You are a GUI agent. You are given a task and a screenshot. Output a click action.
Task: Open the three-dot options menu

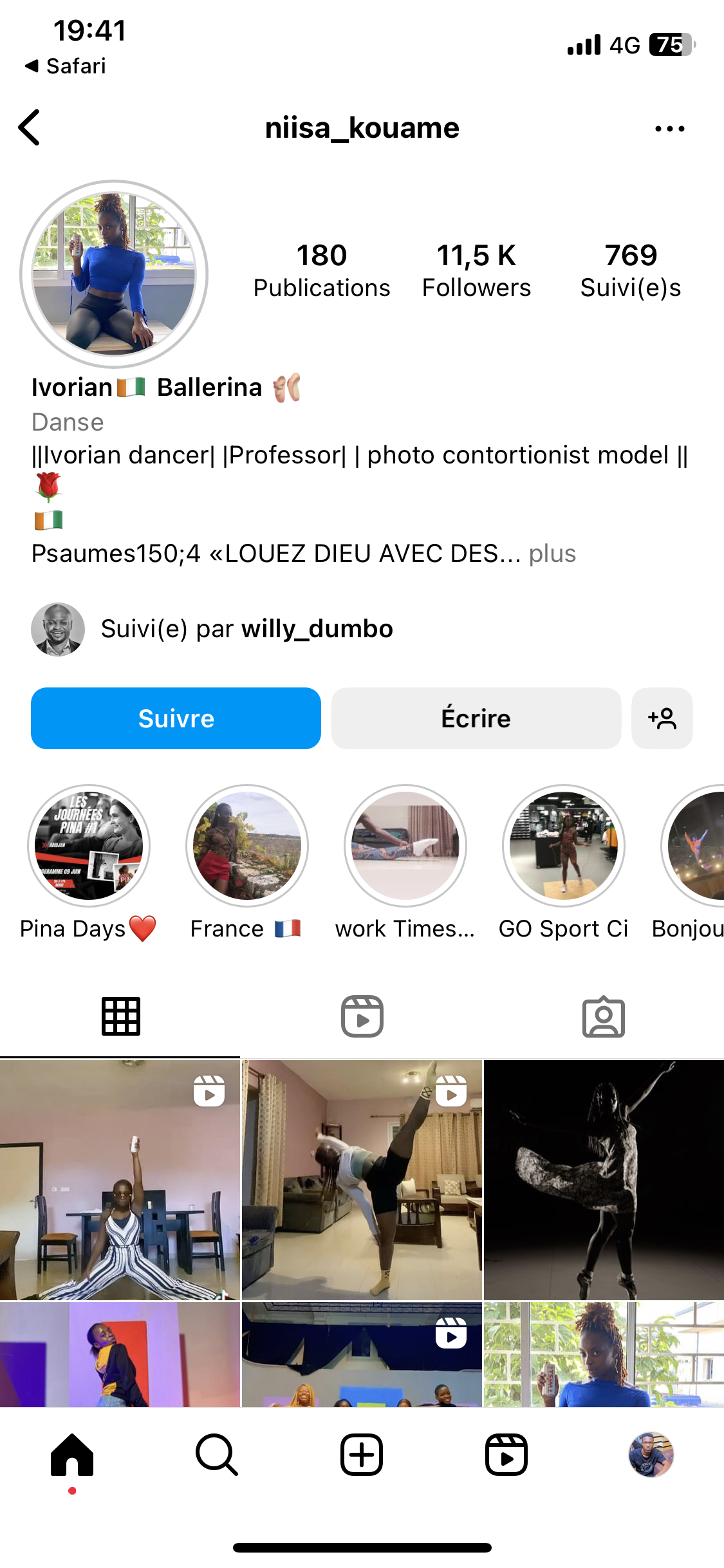[669, 129]
